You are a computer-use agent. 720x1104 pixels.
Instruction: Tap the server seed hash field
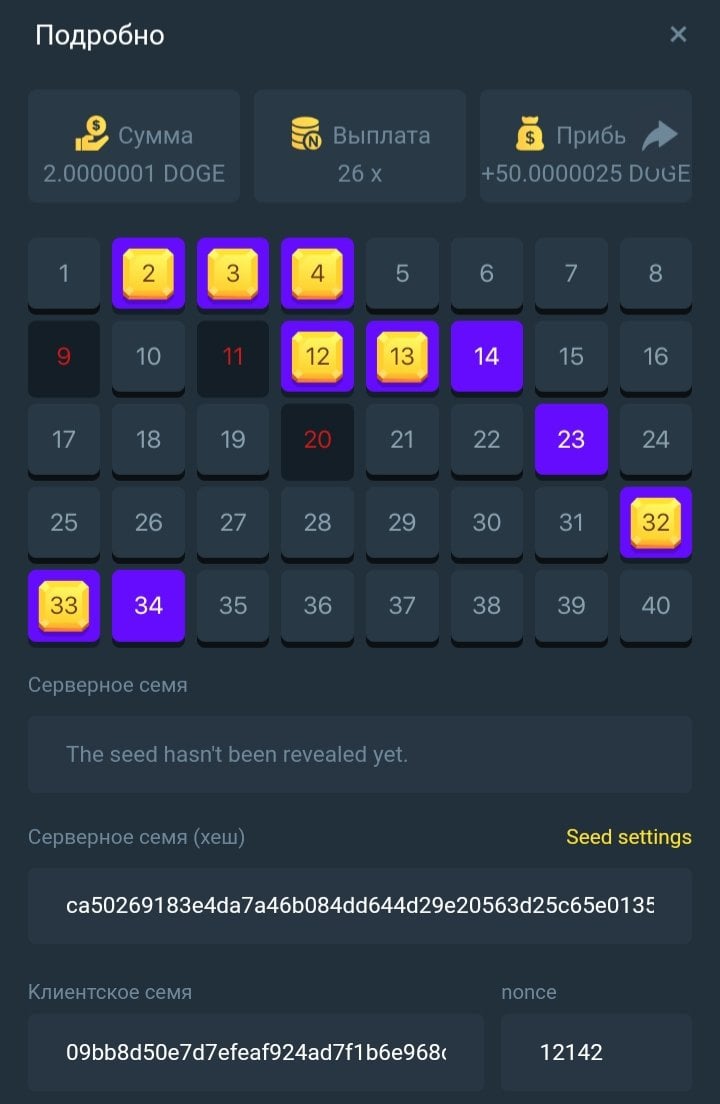(360, 906)
